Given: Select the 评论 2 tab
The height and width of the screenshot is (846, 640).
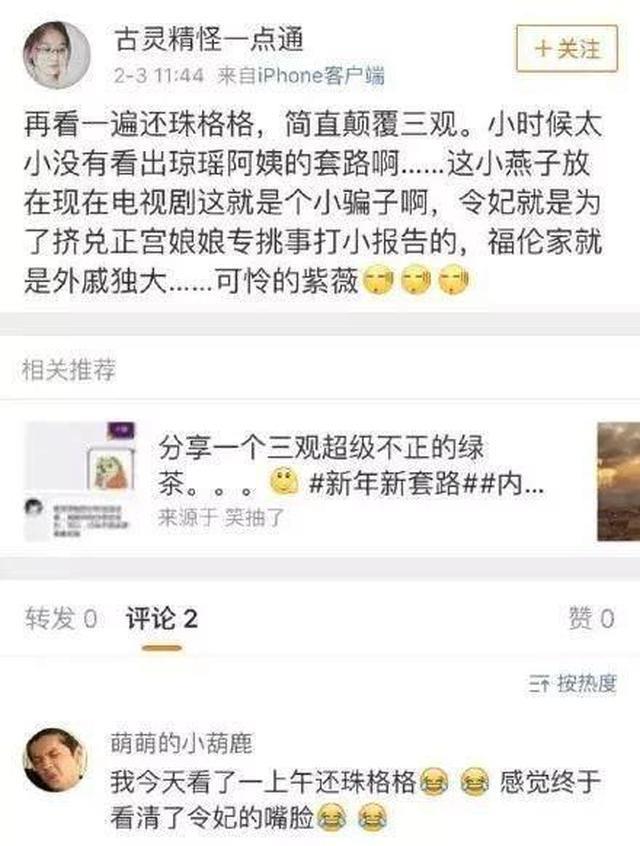Looking at the screenshot, I should (x=161, y=619).
